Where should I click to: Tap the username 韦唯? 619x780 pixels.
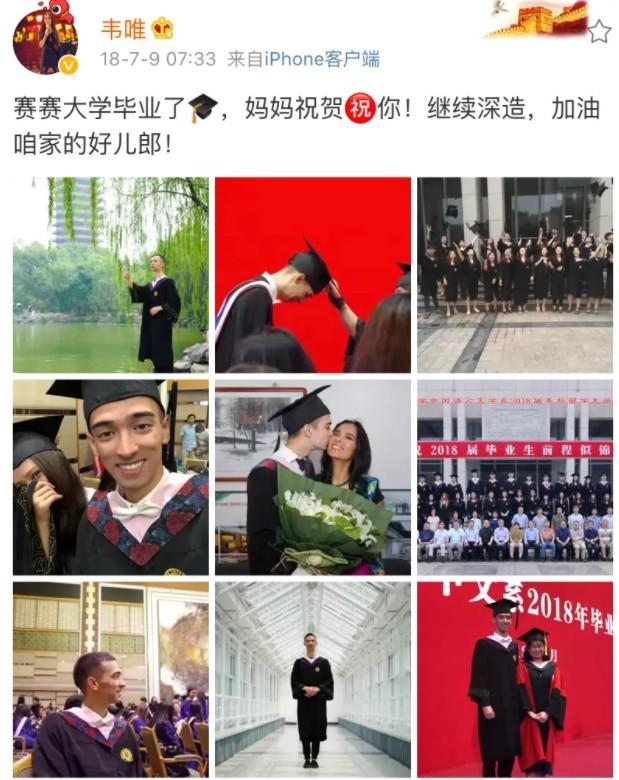coord(123,28)
